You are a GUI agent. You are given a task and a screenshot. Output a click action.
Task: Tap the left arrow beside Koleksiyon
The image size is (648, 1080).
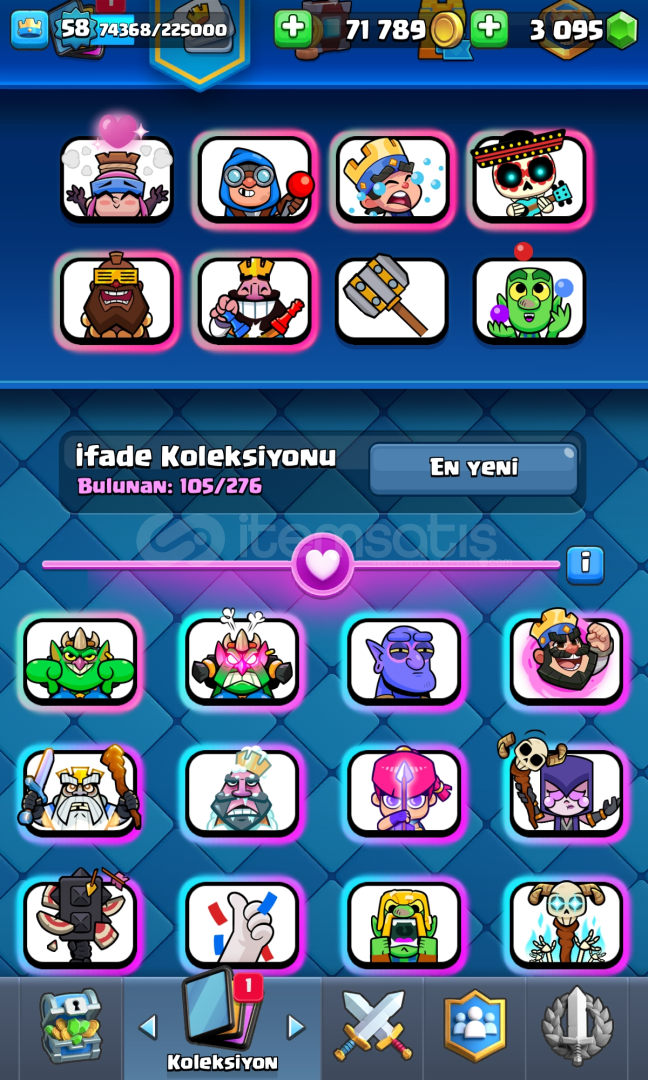[x=148, y=1026]
